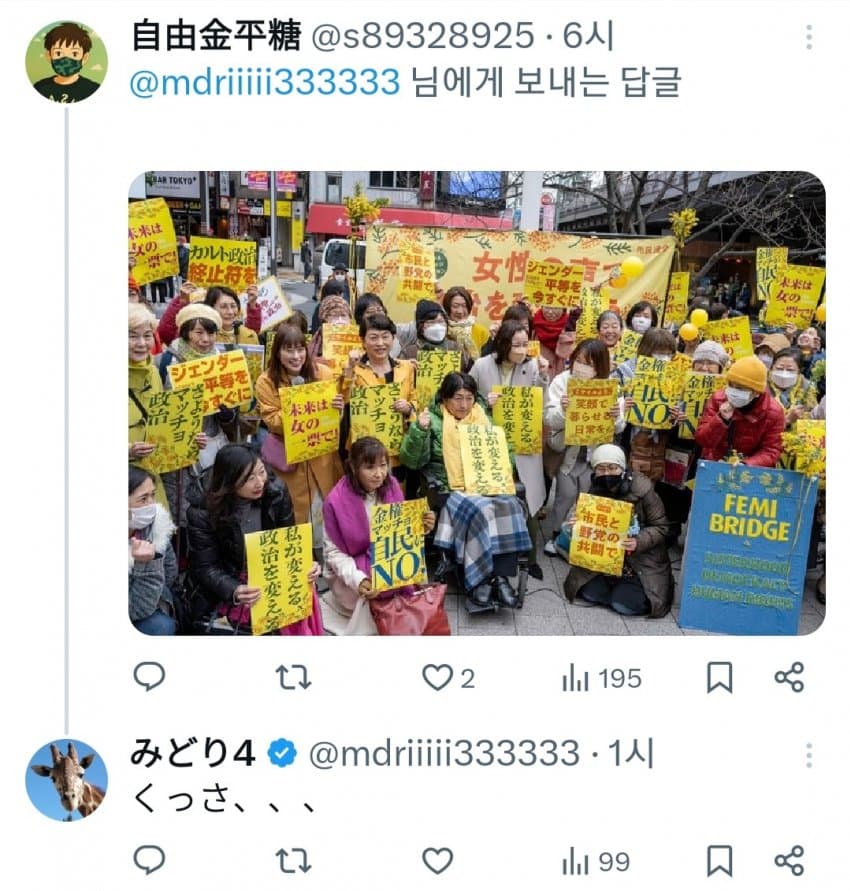
Task: Bookmark みどり4's tweet
Action: pos(719,860)
